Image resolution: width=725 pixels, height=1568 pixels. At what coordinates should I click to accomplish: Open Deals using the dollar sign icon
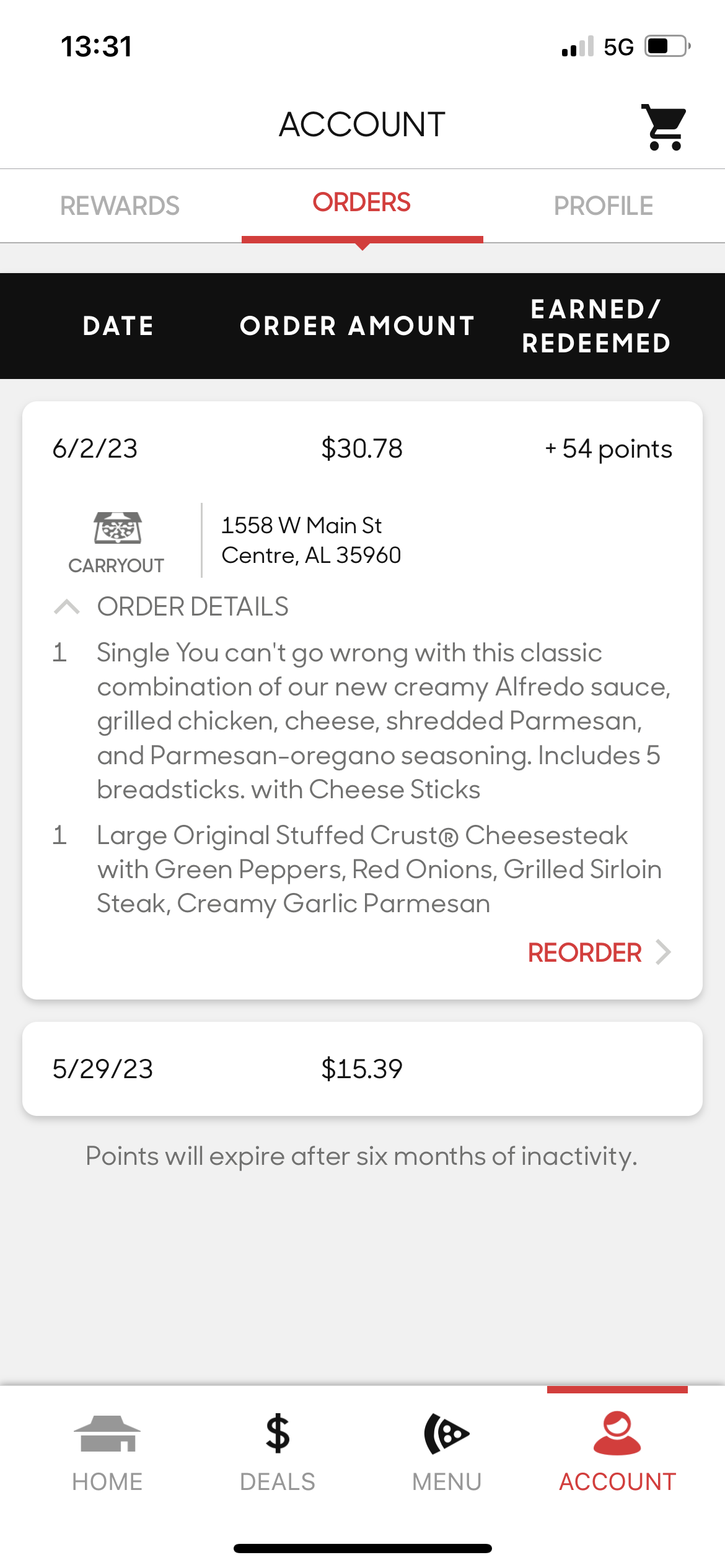point(277,1437)
